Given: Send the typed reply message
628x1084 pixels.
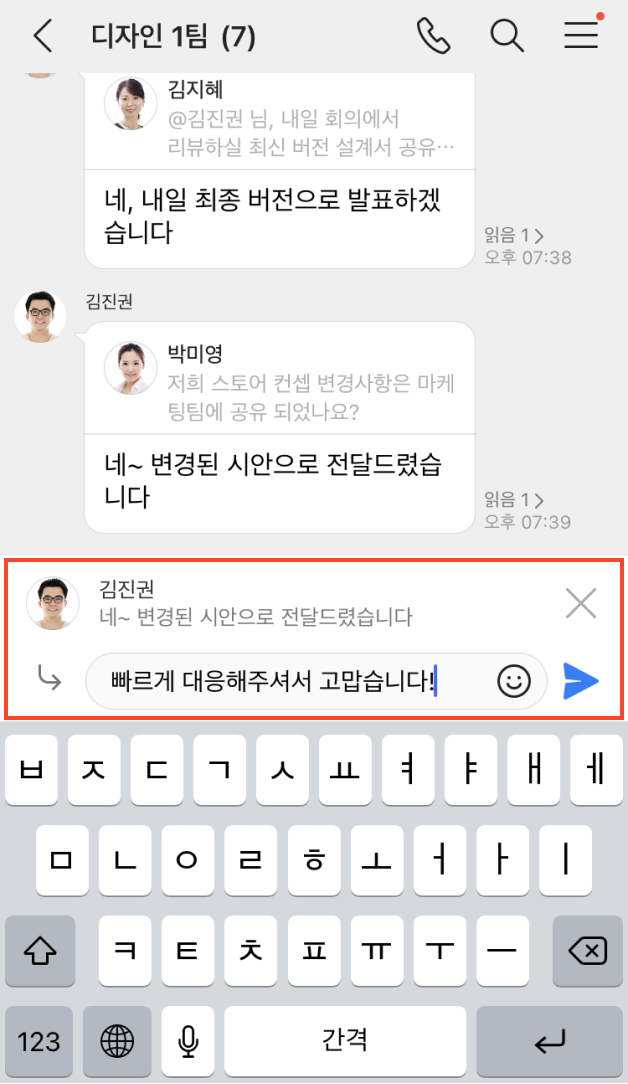Looking at the screenshot, I should click(x=581, y=681).
